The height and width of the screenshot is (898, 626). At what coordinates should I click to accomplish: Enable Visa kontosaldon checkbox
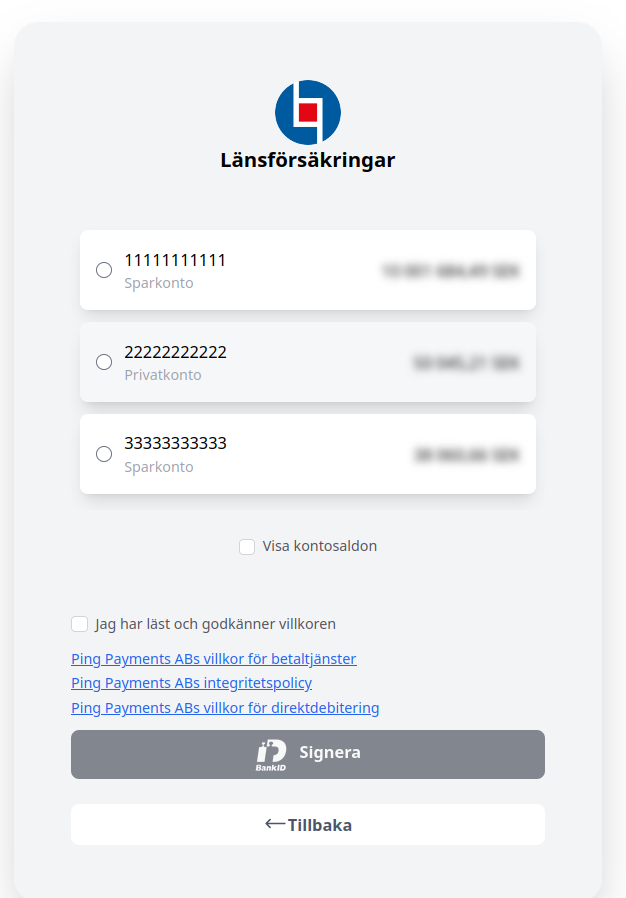point(247,546)
